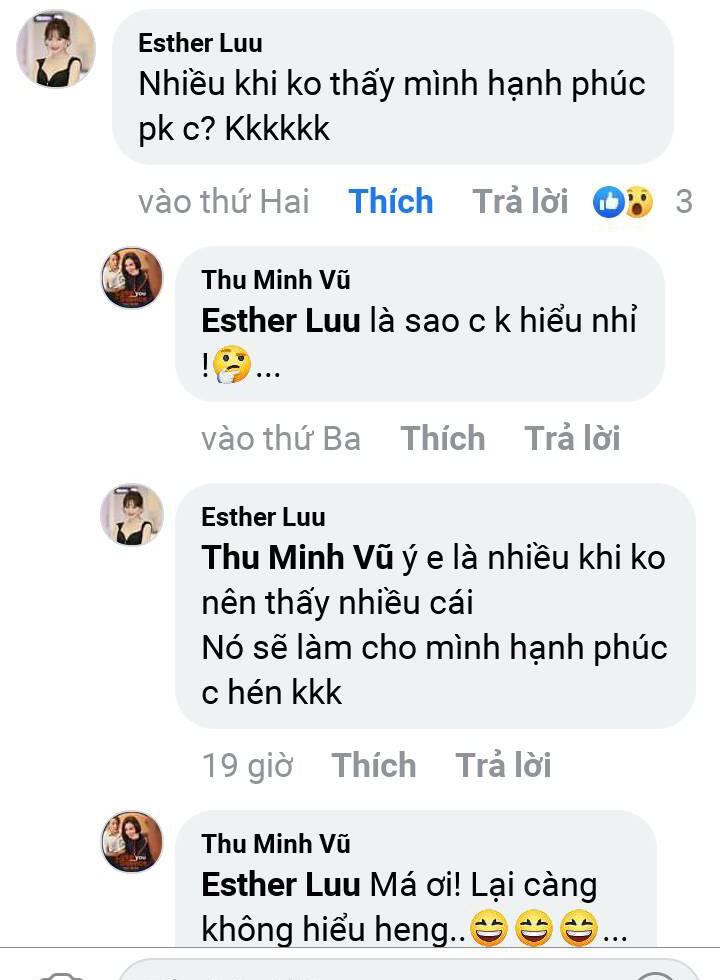Open Thu Minh Vũ's avatar on first reply
The height and width of the screenshot is (980, 720).
tap(132, 277)
